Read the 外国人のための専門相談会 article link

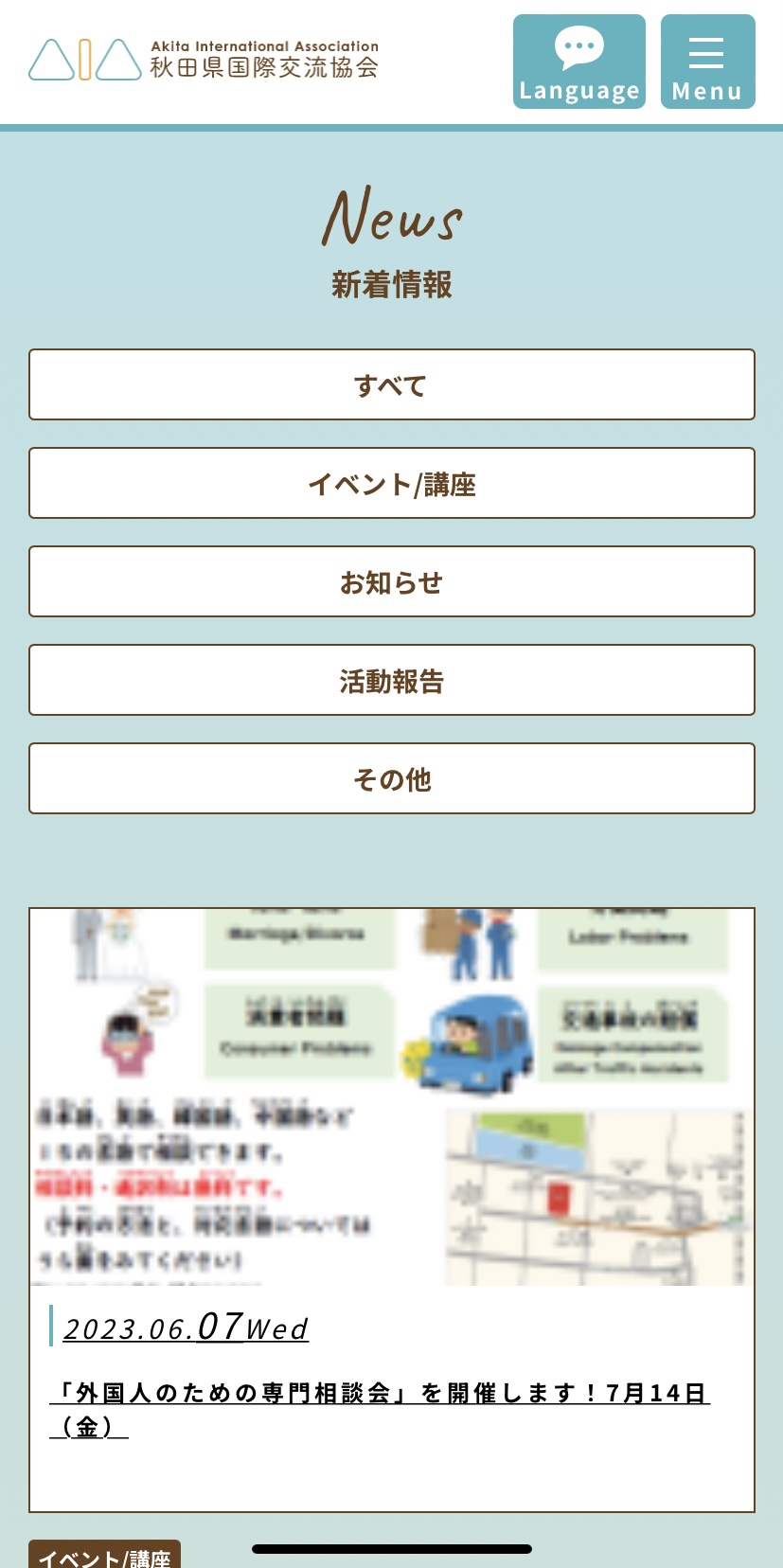click(379, 1394)
